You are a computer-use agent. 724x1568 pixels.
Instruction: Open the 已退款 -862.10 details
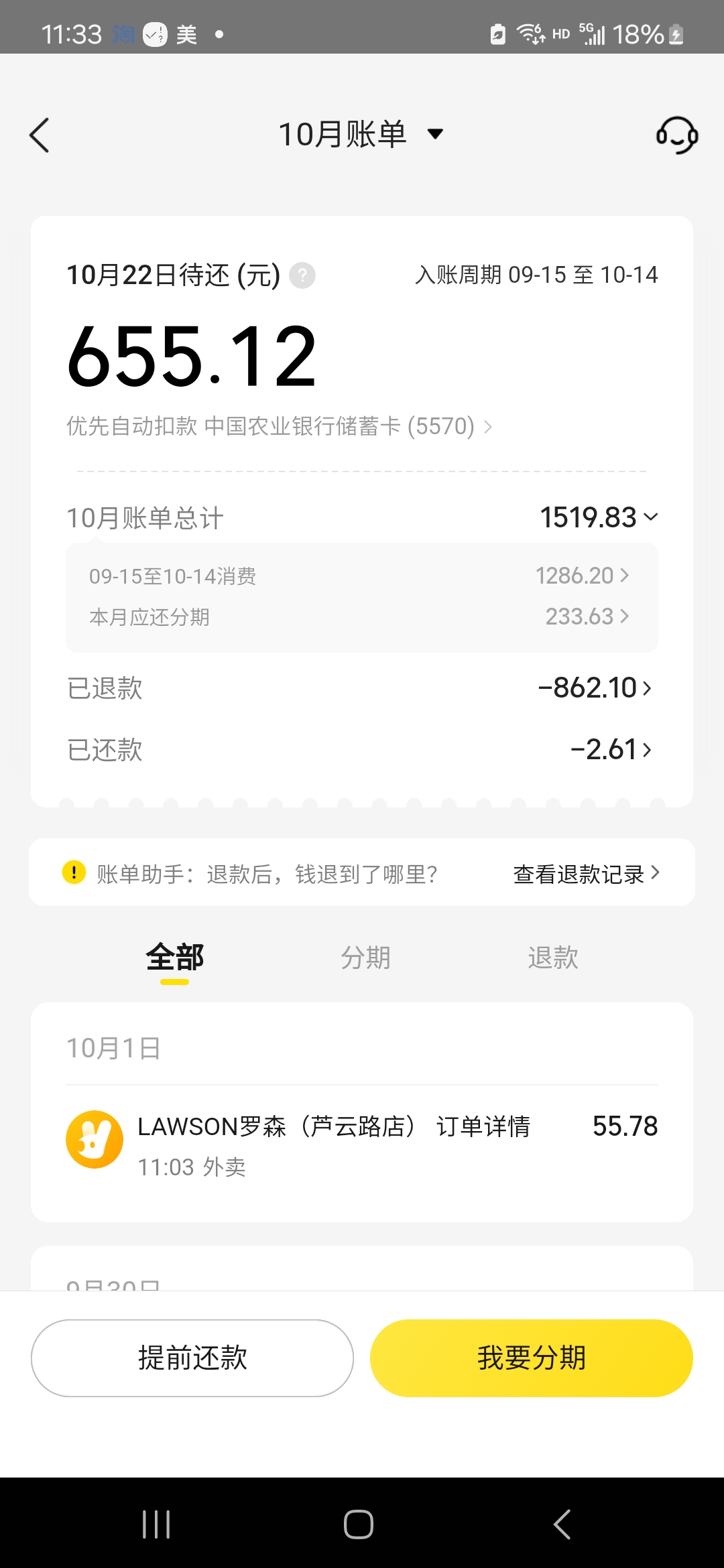coord(362,688)
